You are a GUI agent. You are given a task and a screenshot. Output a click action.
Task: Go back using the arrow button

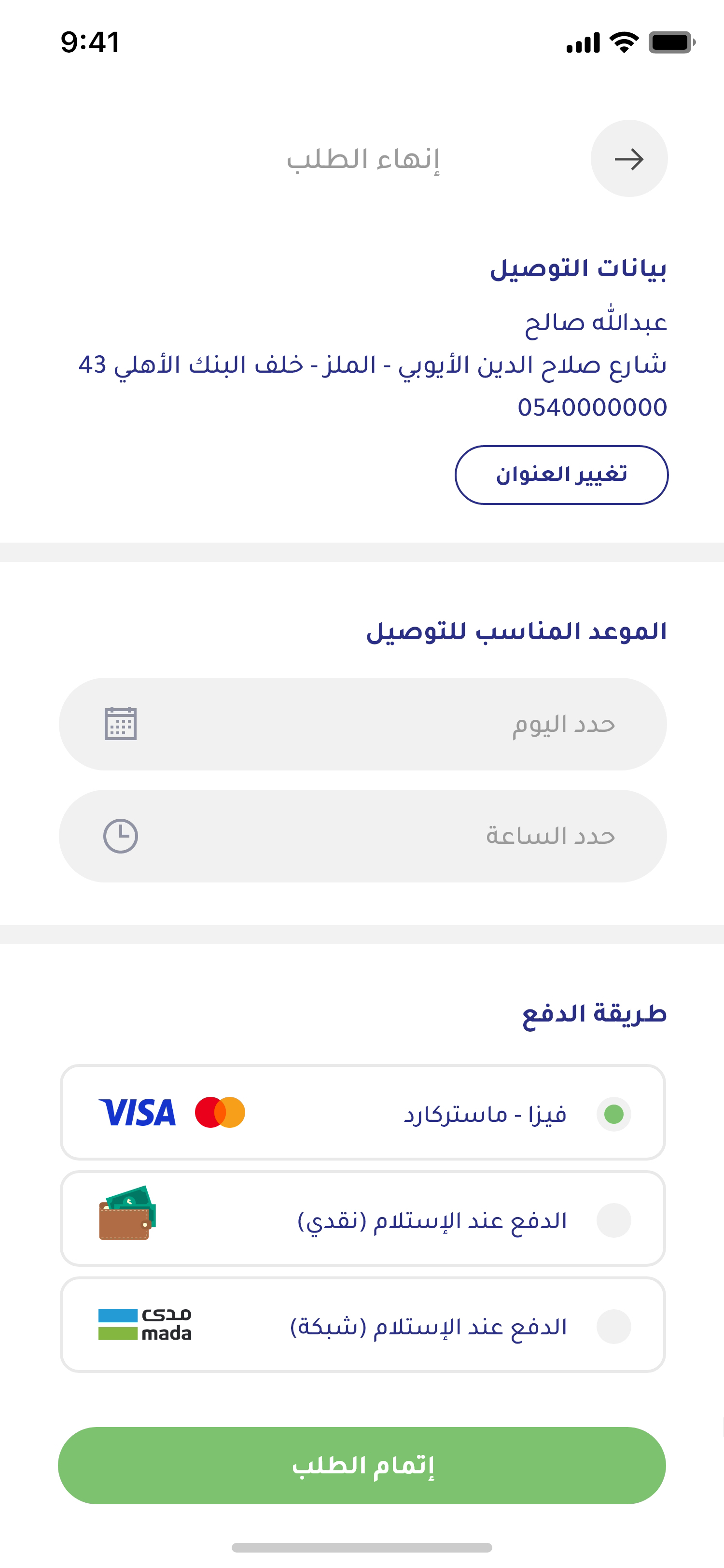[628, 159]
